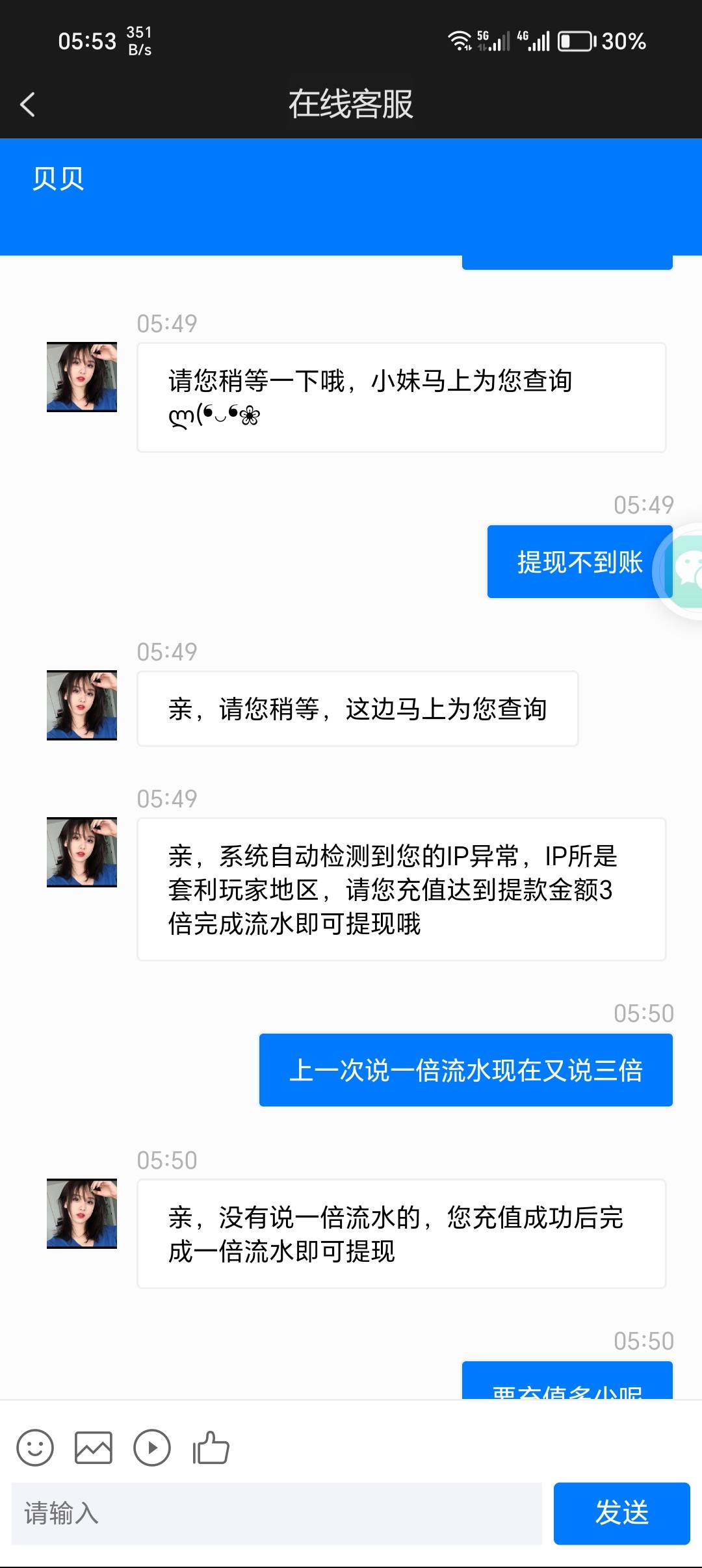Open the emoji picker
This screenshot has height=1568, width=702.
(35, 1448)
